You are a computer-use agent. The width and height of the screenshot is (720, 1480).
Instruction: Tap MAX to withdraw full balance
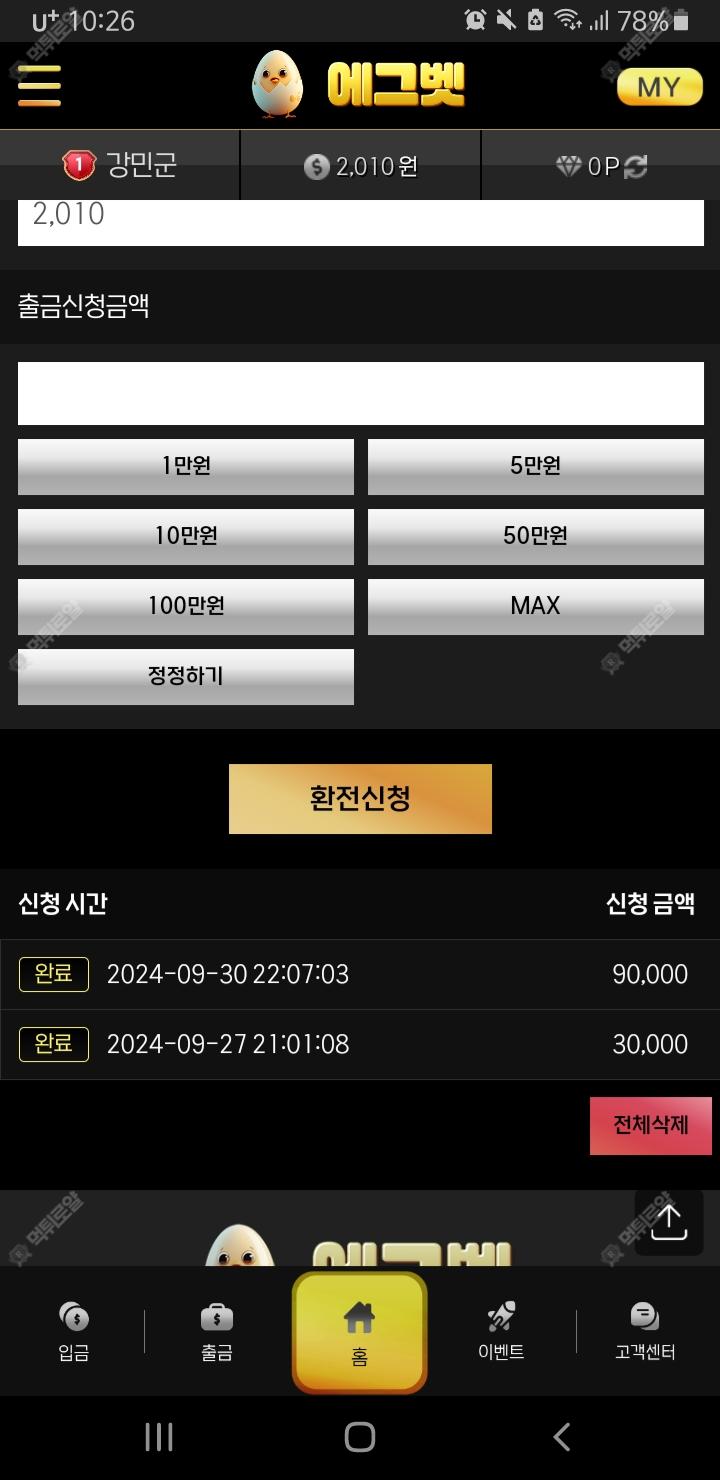click(x=535, y=606)
